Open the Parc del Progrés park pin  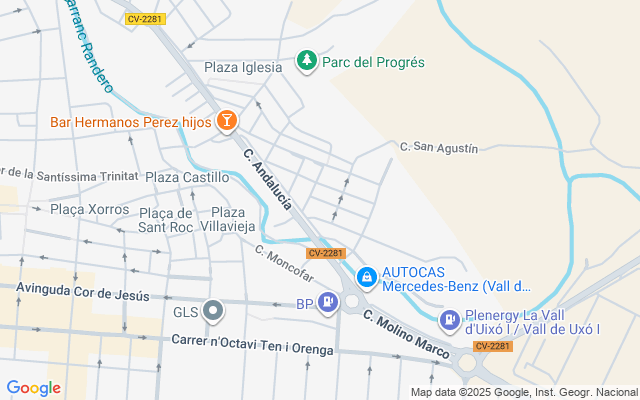(x=307, y=61)
